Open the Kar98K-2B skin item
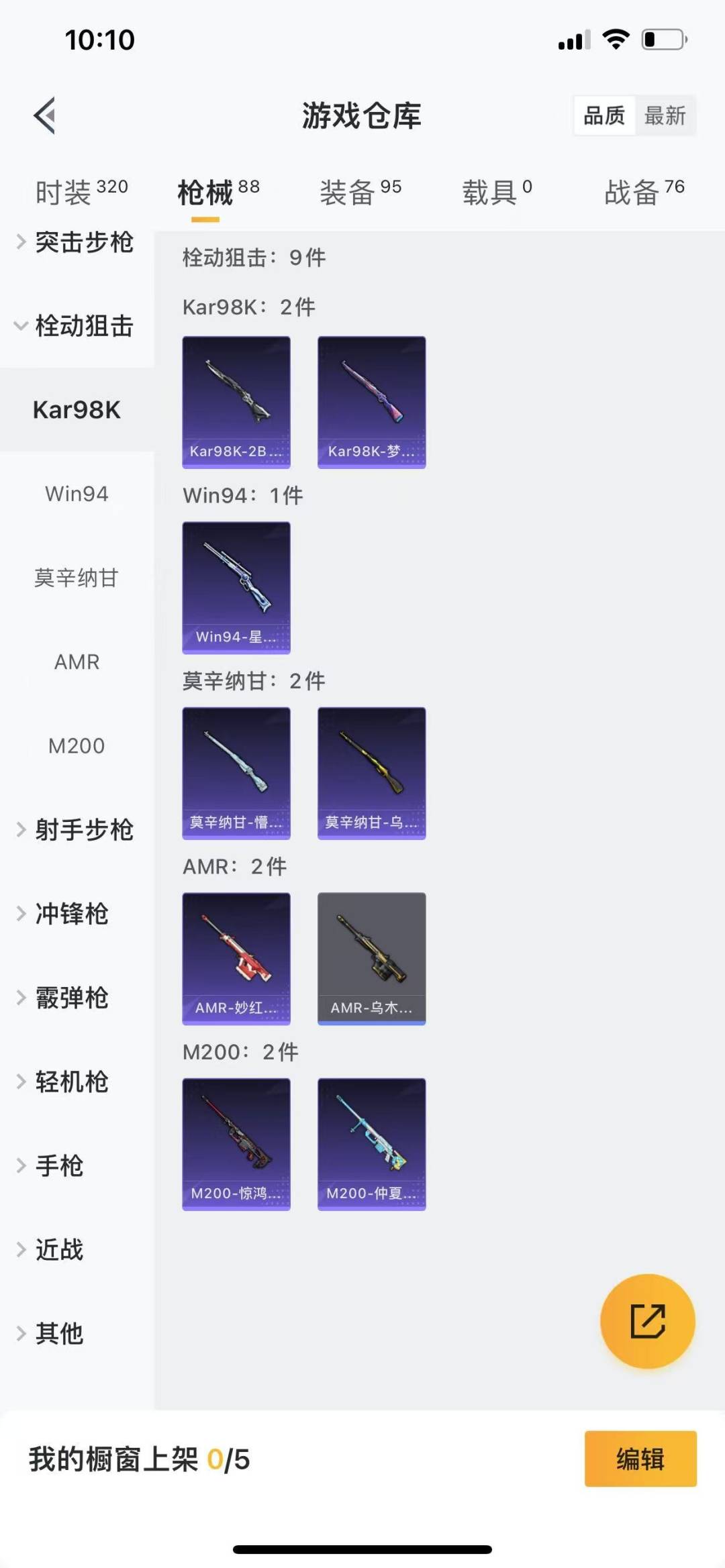The height and width of the screenshot is (1568, 725). pos(236,402)
